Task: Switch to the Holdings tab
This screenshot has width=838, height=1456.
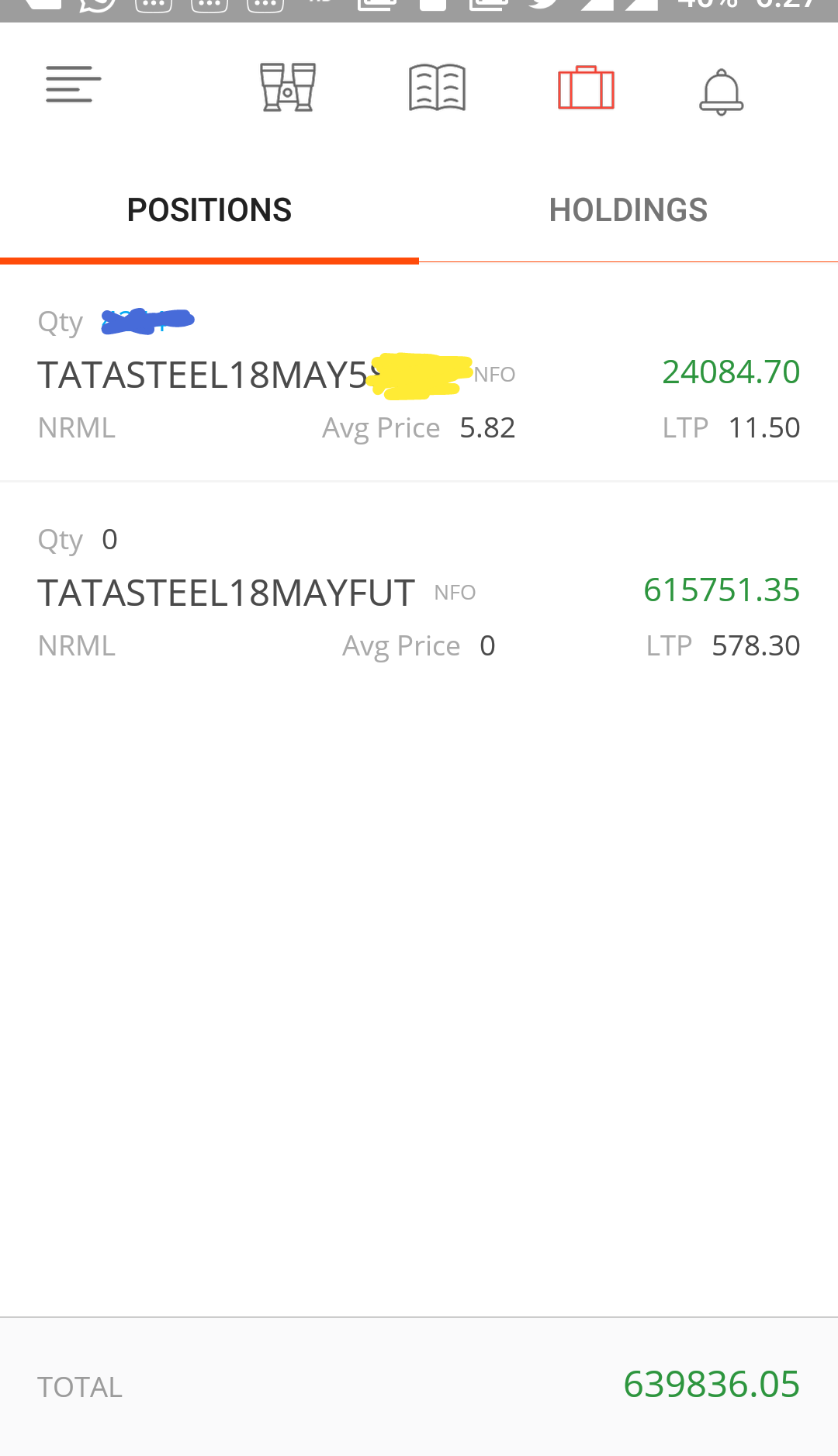Action: [628, 210]
